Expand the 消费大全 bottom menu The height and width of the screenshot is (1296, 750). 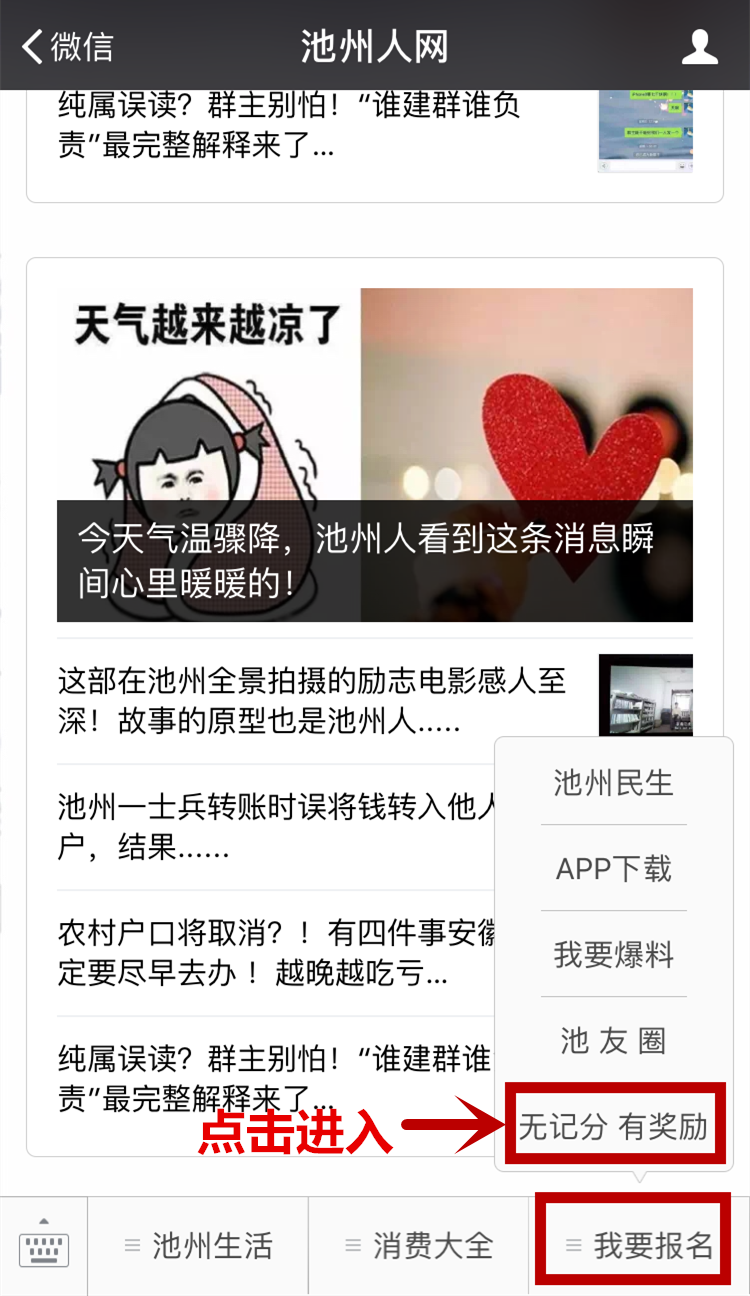click(x=420, y=1243)
